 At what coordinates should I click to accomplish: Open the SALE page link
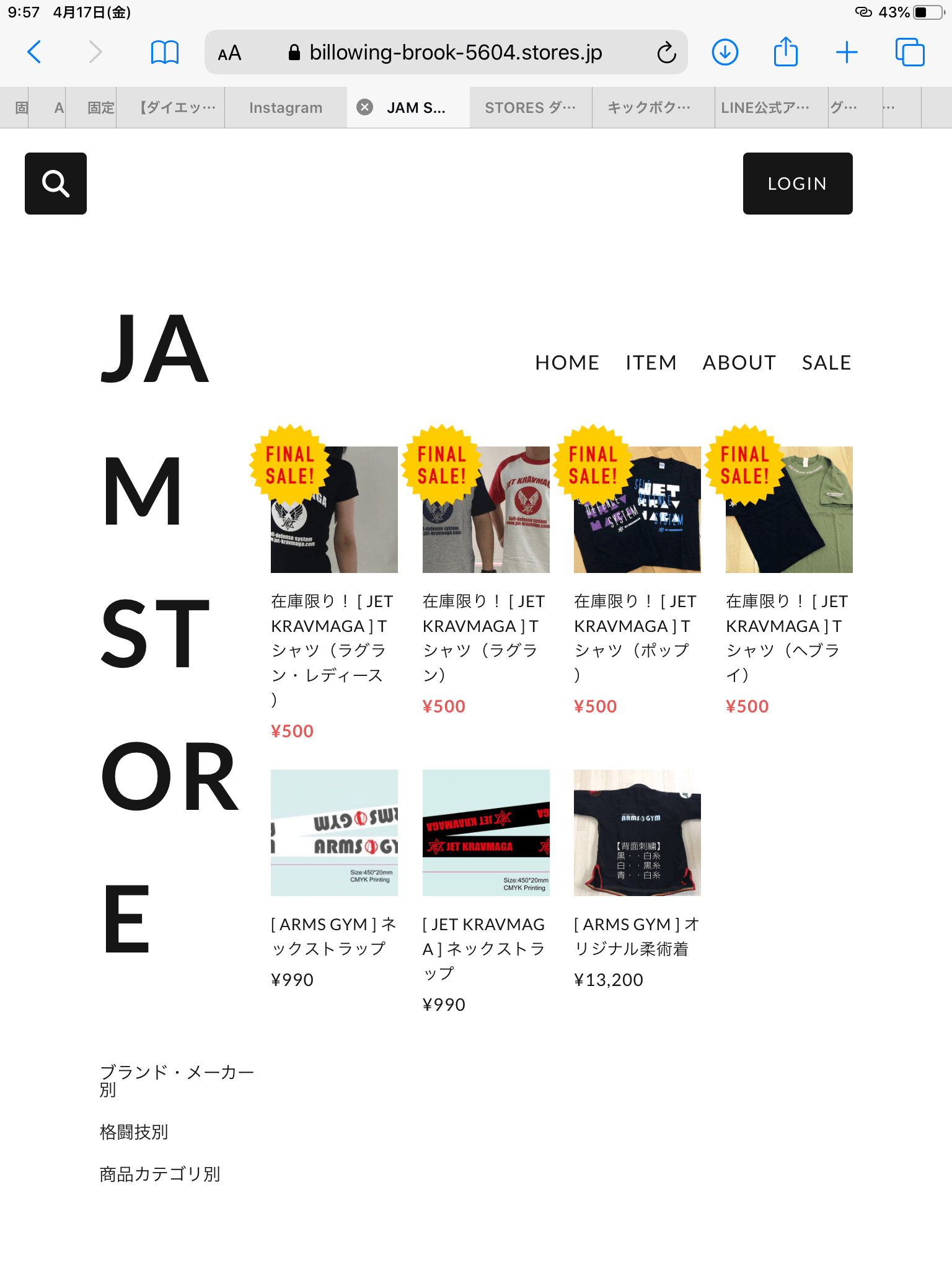click(826, 363)
